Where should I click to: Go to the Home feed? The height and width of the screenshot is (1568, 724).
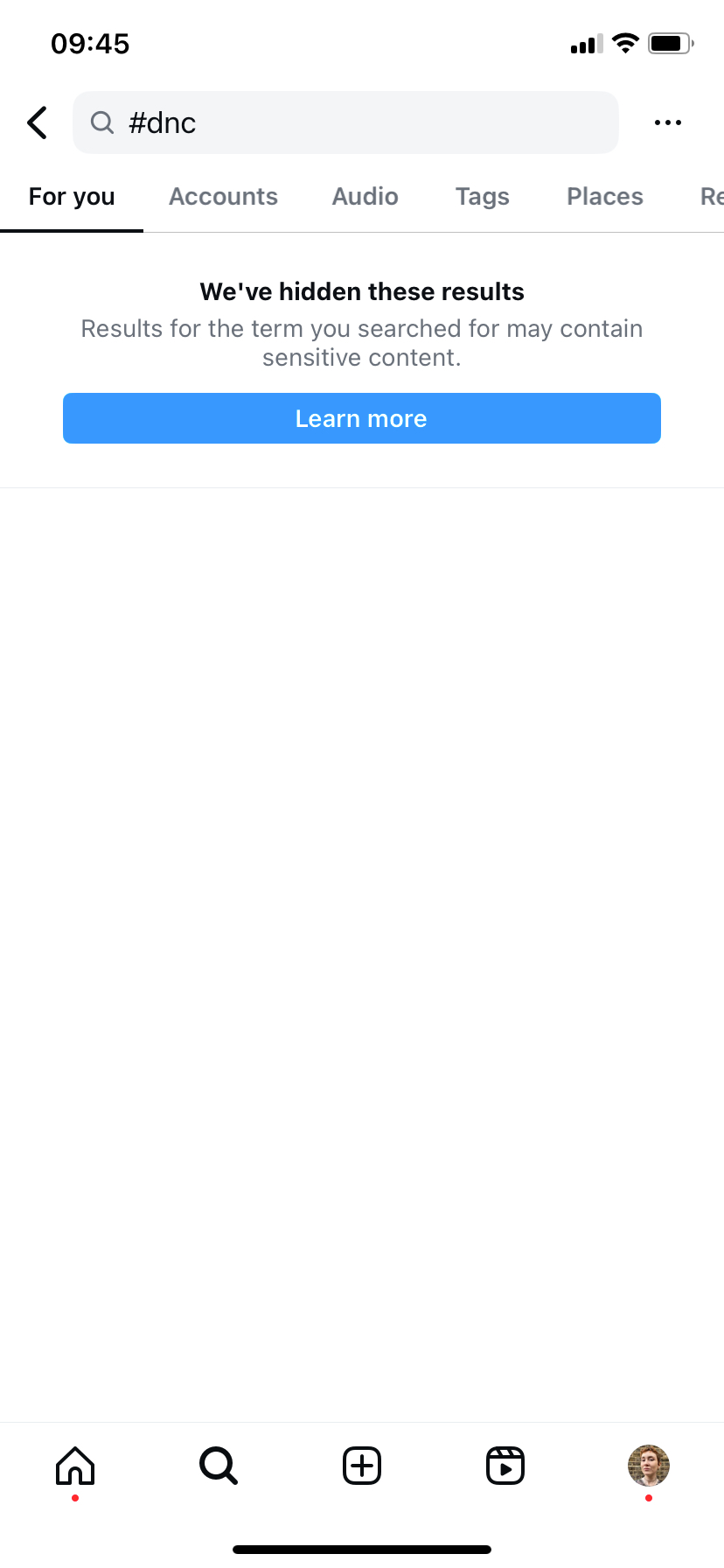tap(75, 1466)
